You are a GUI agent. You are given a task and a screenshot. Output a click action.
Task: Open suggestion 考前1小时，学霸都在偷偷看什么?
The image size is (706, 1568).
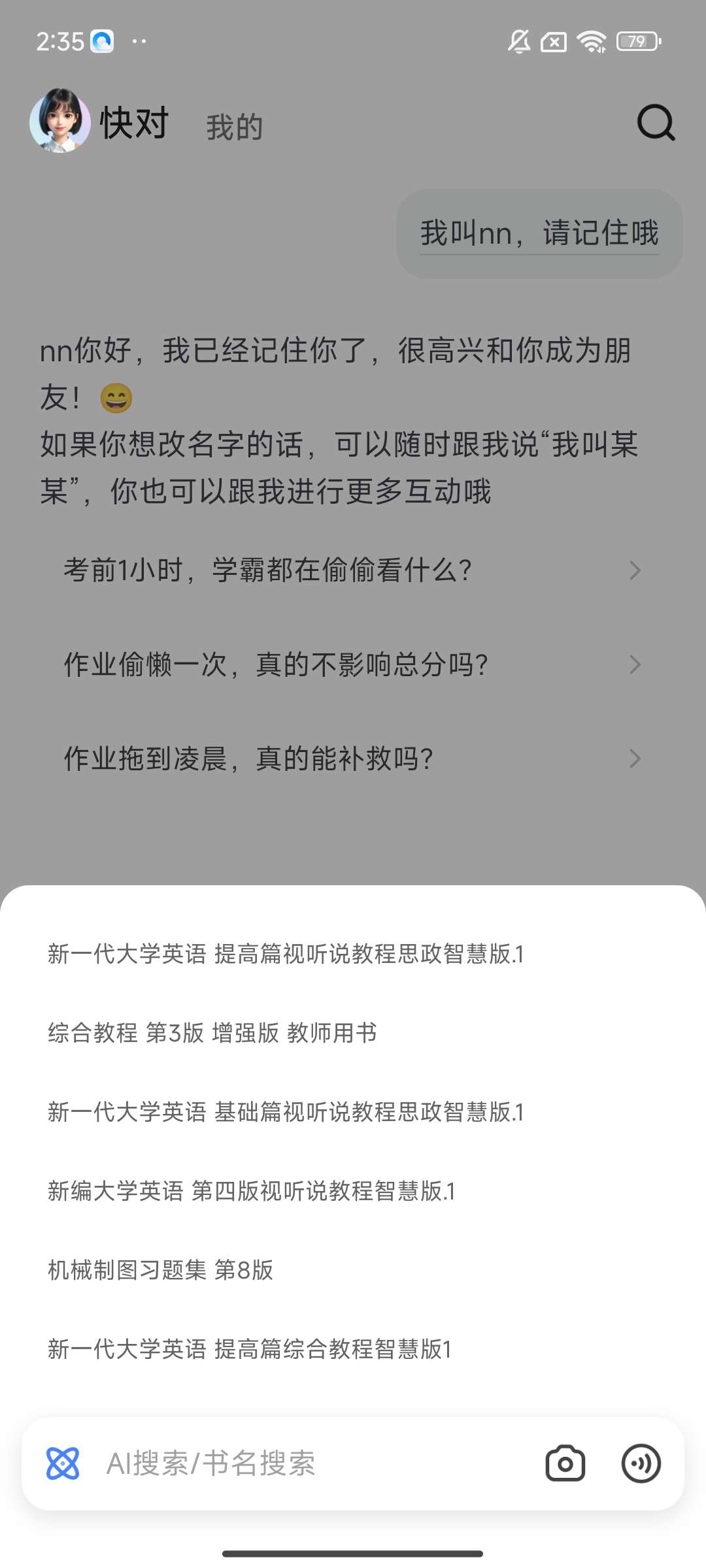352,570
